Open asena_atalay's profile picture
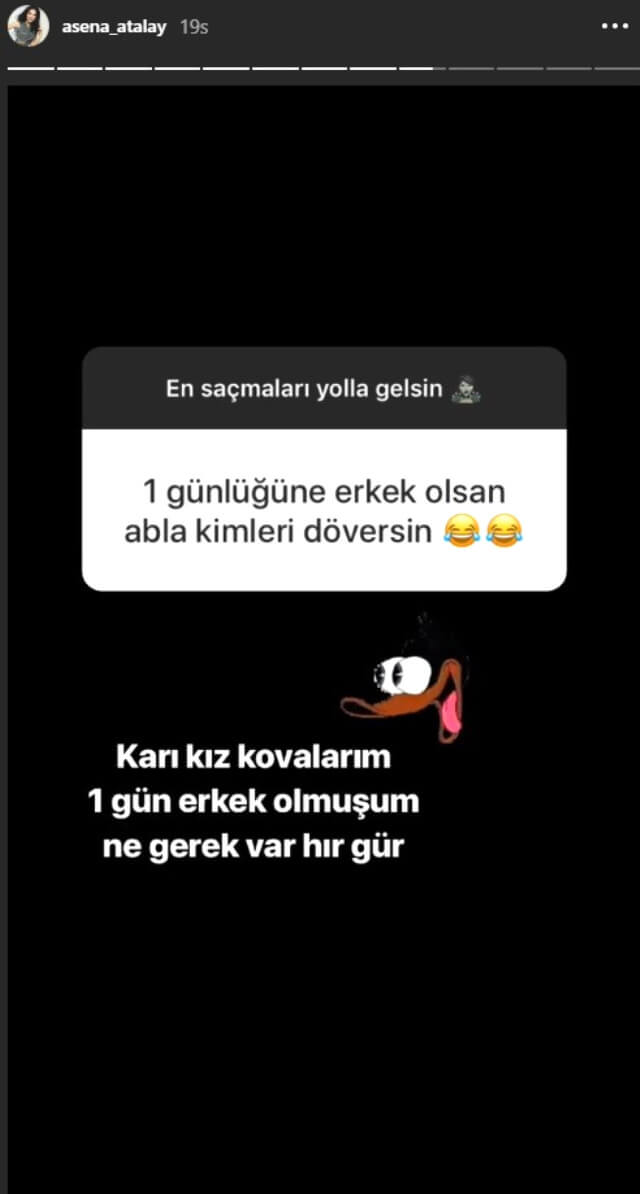The width and height of the screenshot is (640, 1194). pyautogui.click(x=27, y=28)
